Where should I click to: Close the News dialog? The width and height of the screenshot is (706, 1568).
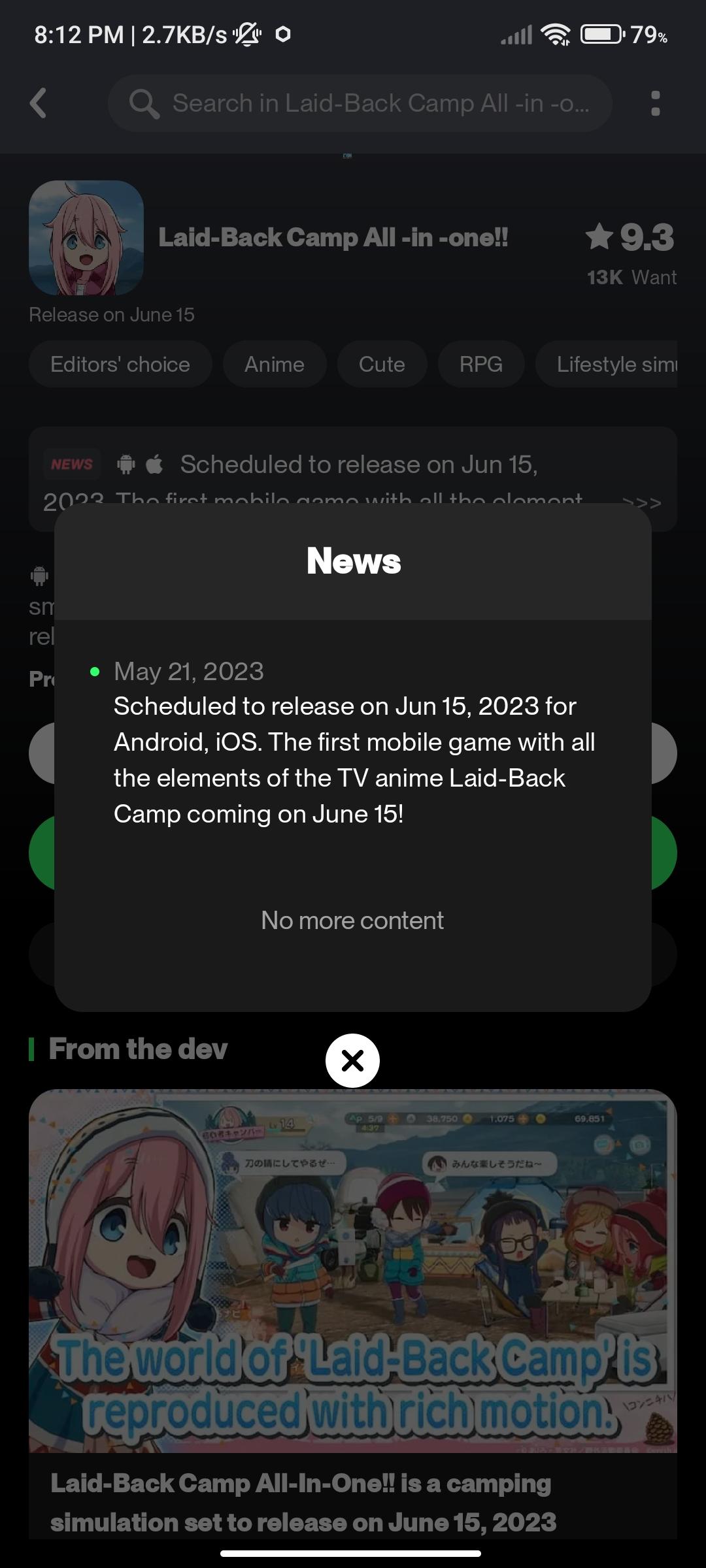[352, 1060]
